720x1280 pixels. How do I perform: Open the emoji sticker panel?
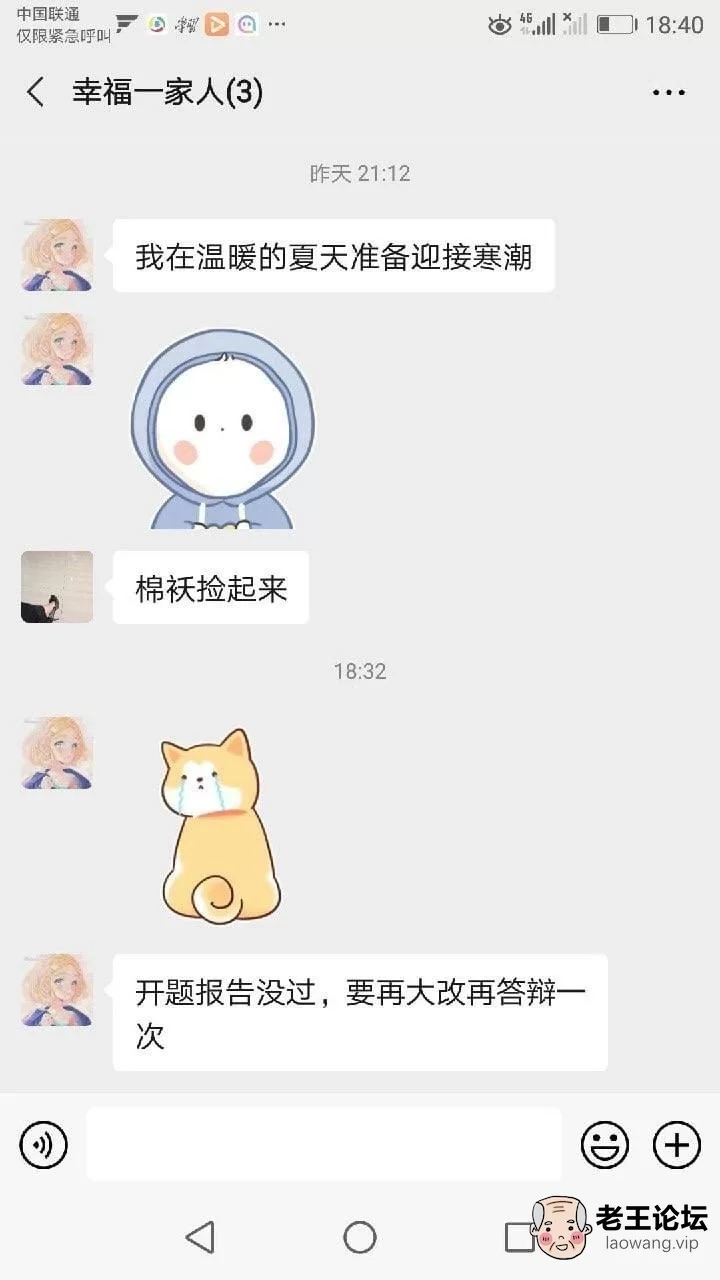[x=605, y=1145]
